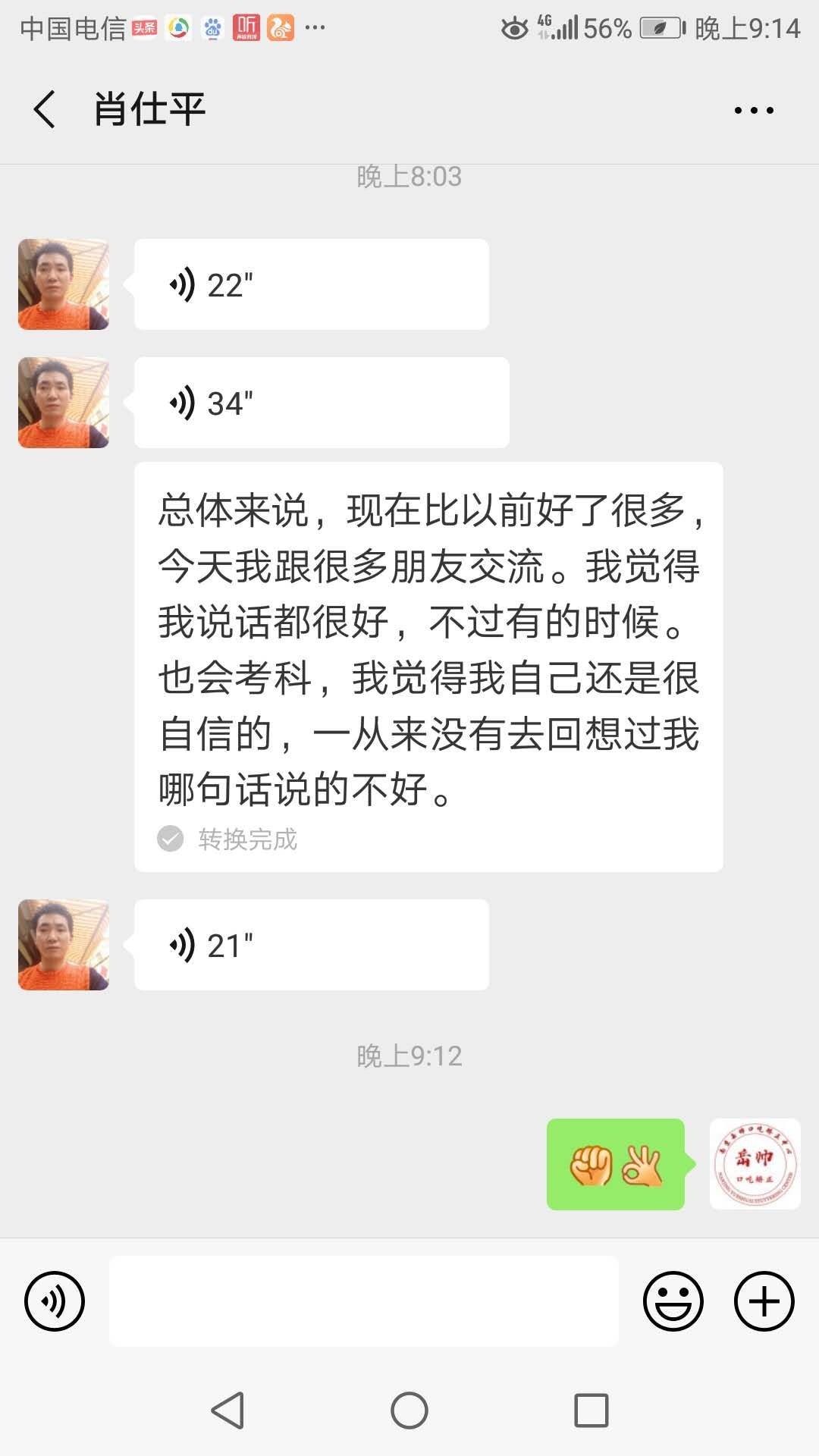Tap the system home button

(x=409, y=1410)
